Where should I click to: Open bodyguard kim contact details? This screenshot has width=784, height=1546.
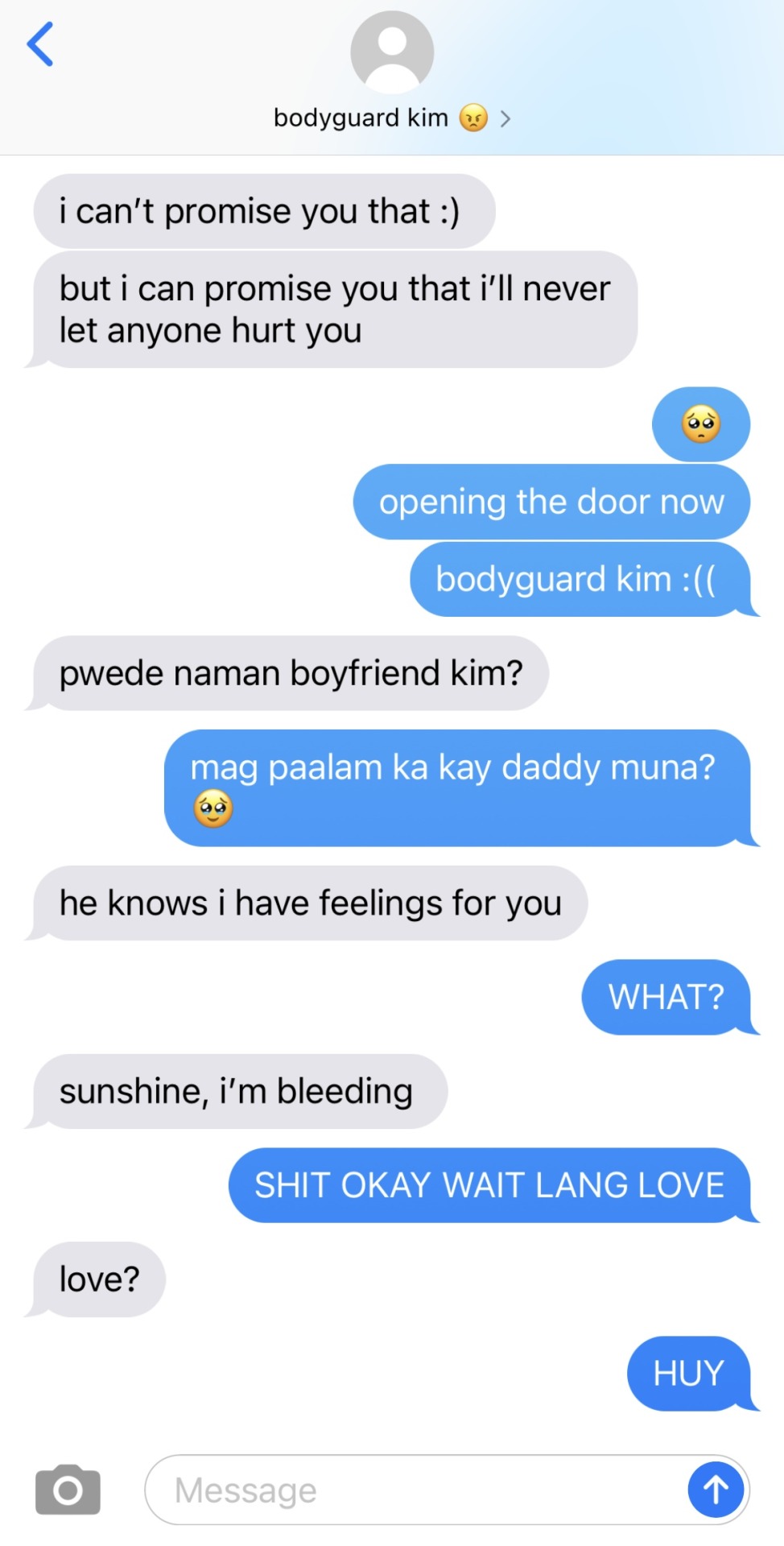pyautogui.click(x=392, y=118)
